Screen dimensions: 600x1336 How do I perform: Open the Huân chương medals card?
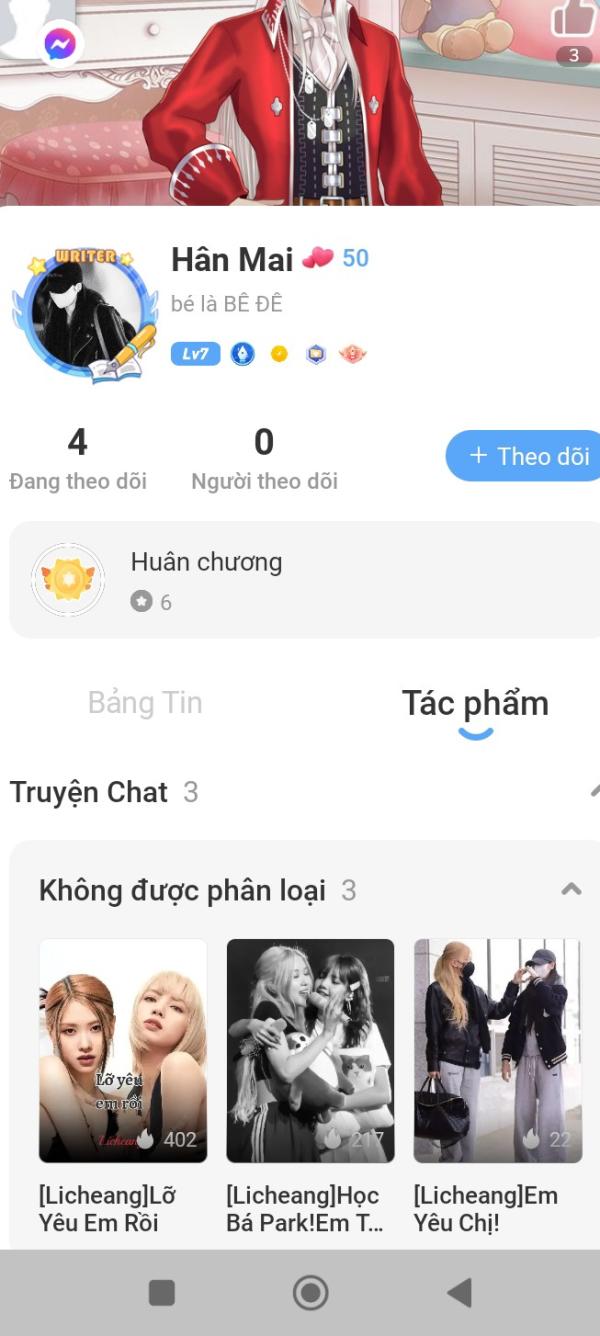point(300,580)
